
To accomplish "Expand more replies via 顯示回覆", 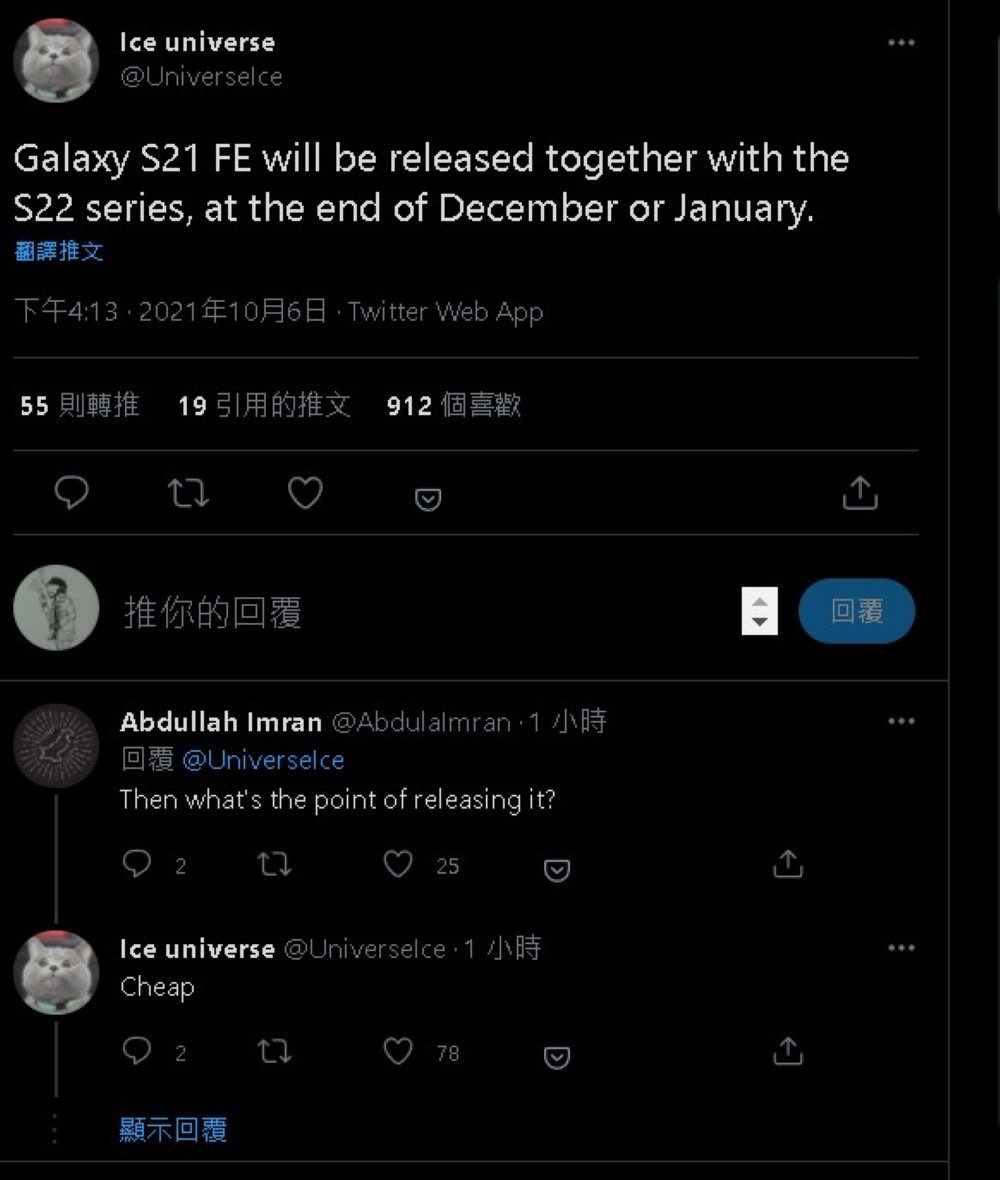I will pyautogui.click(x=173, y=1130).
